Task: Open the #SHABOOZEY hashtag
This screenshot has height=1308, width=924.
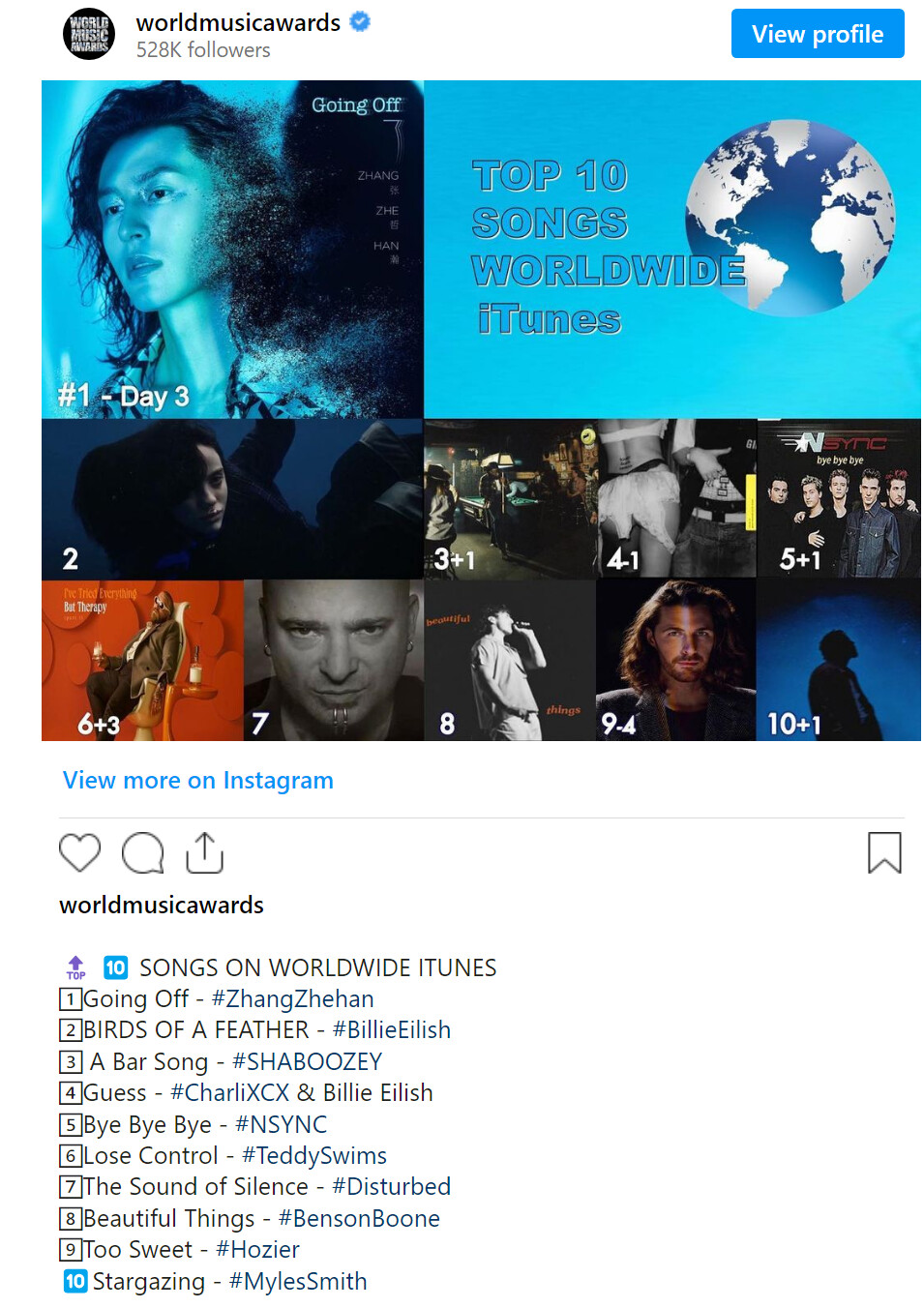Action: click(x=307, y=1061)
